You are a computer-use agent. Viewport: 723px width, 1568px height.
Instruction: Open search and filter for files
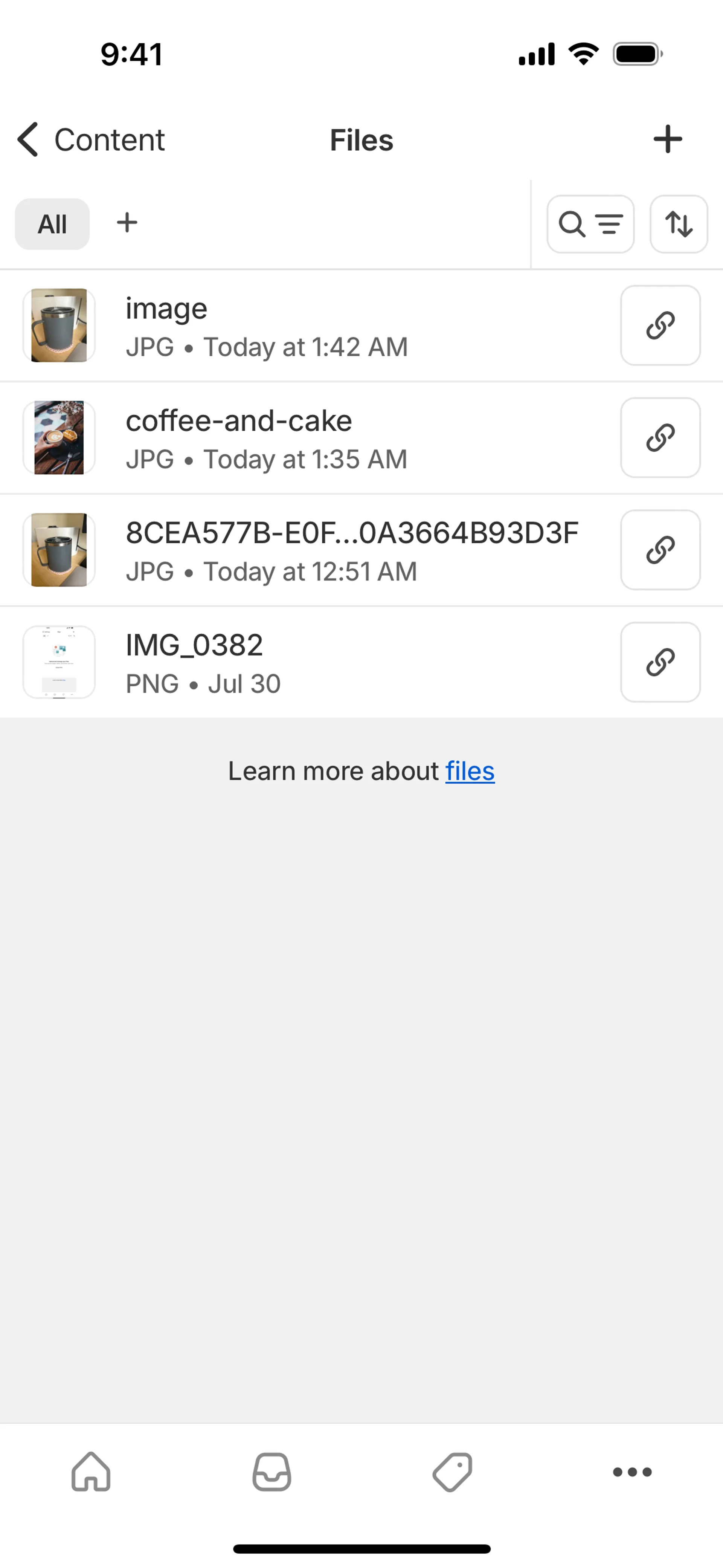coord(590,224)
